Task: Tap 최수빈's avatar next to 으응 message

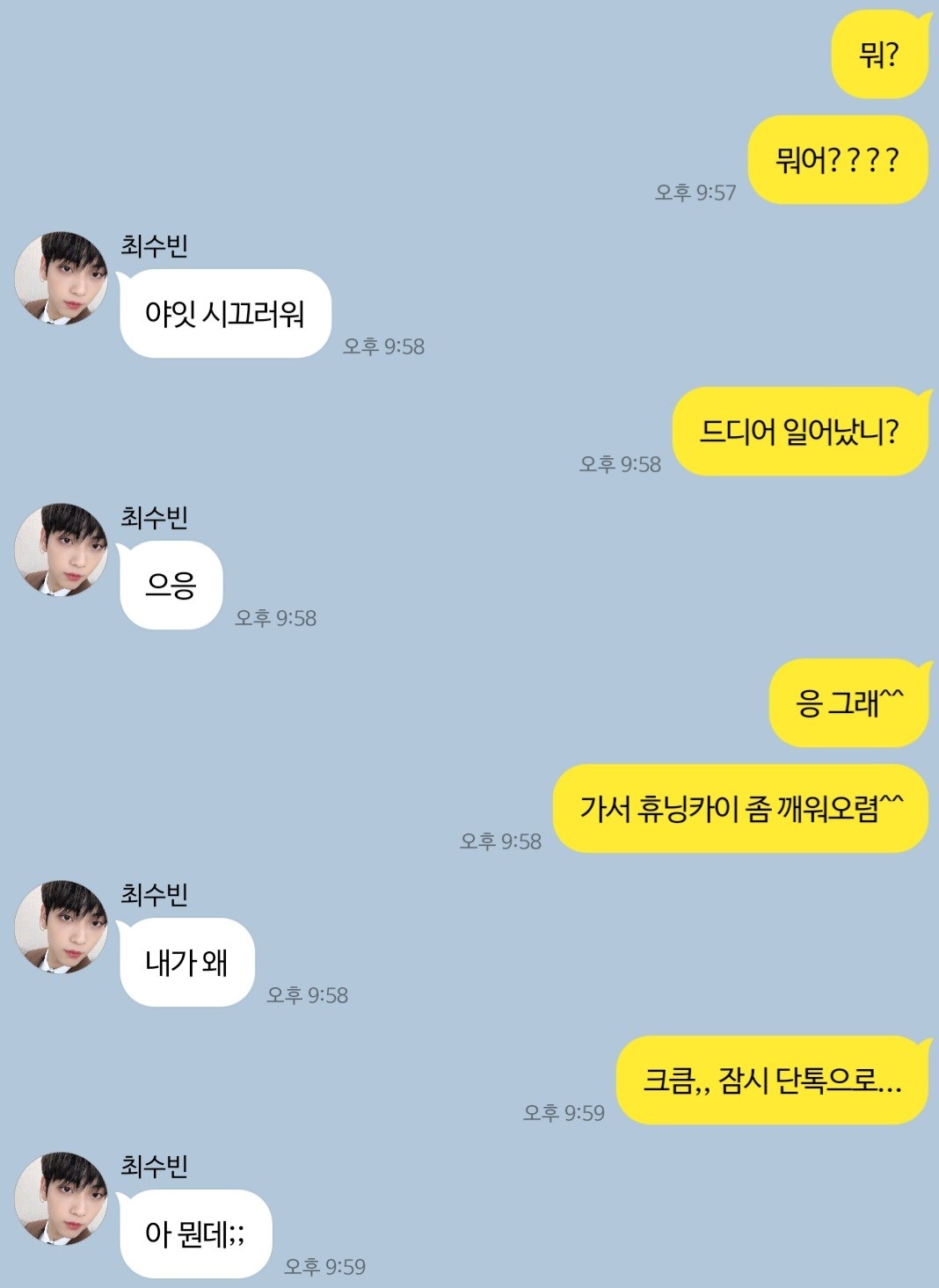Action: click(x=61, y=550)
